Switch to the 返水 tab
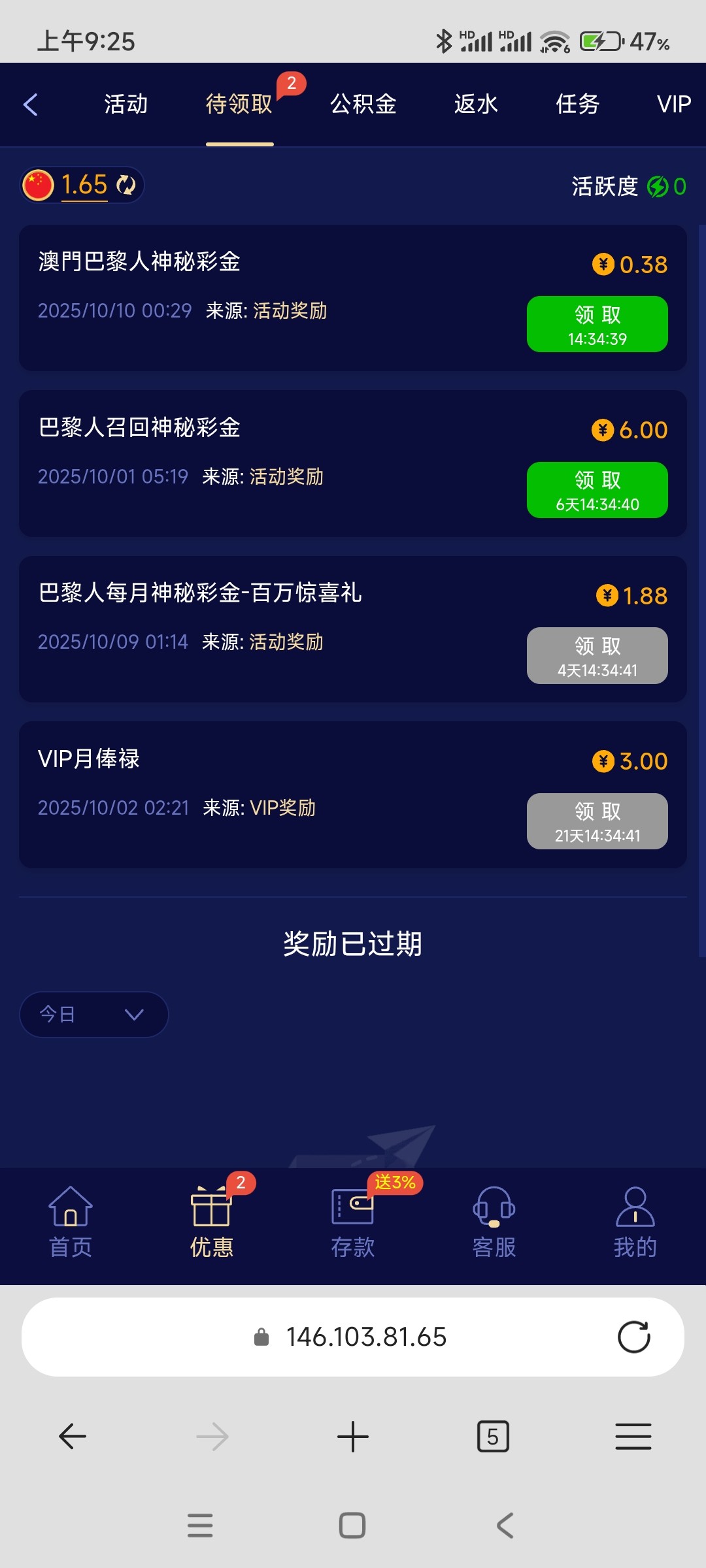 click(x=476, y=105)
